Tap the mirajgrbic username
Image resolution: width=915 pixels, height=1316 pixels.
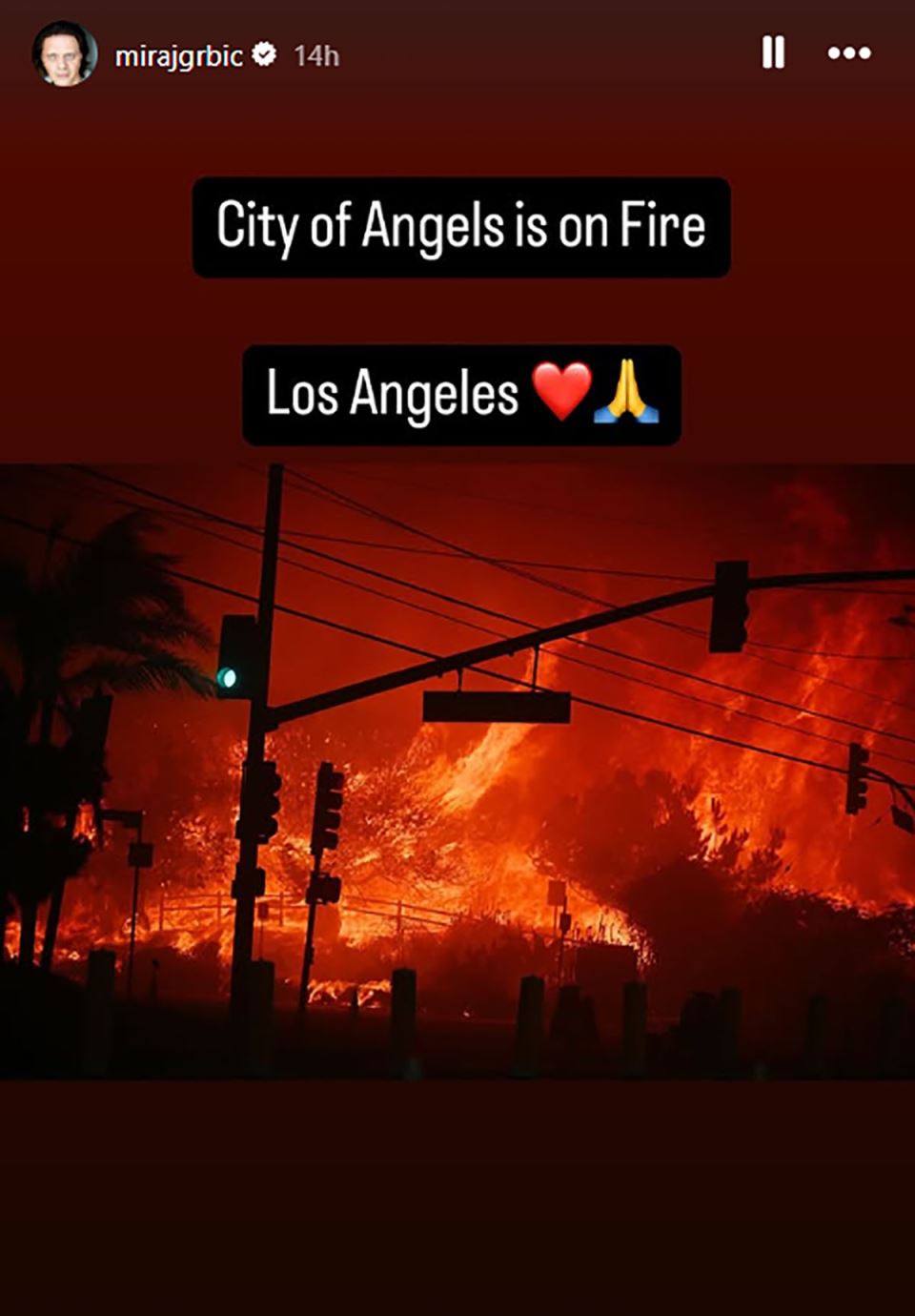tap(178, 56)
